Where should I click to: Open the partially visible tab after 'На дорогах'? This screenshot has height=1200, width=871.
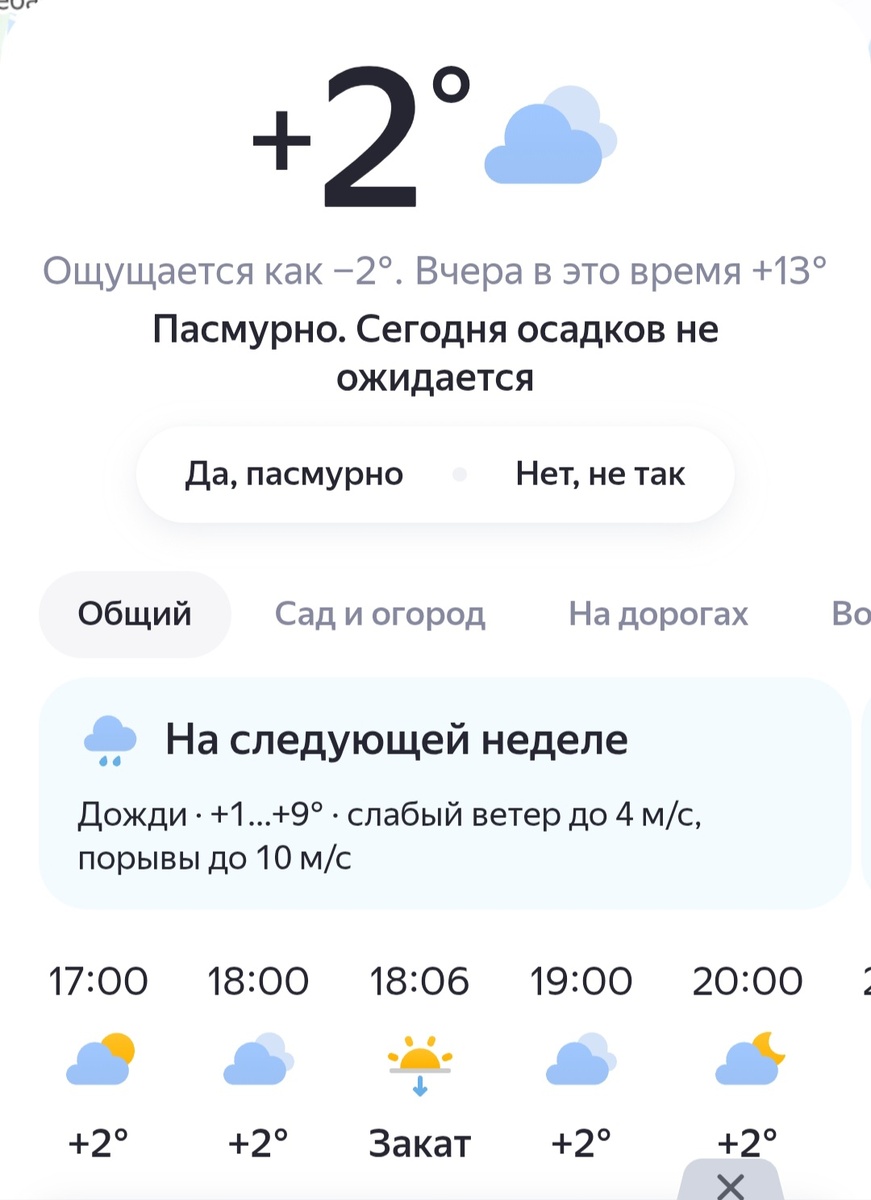click(852, 614)
